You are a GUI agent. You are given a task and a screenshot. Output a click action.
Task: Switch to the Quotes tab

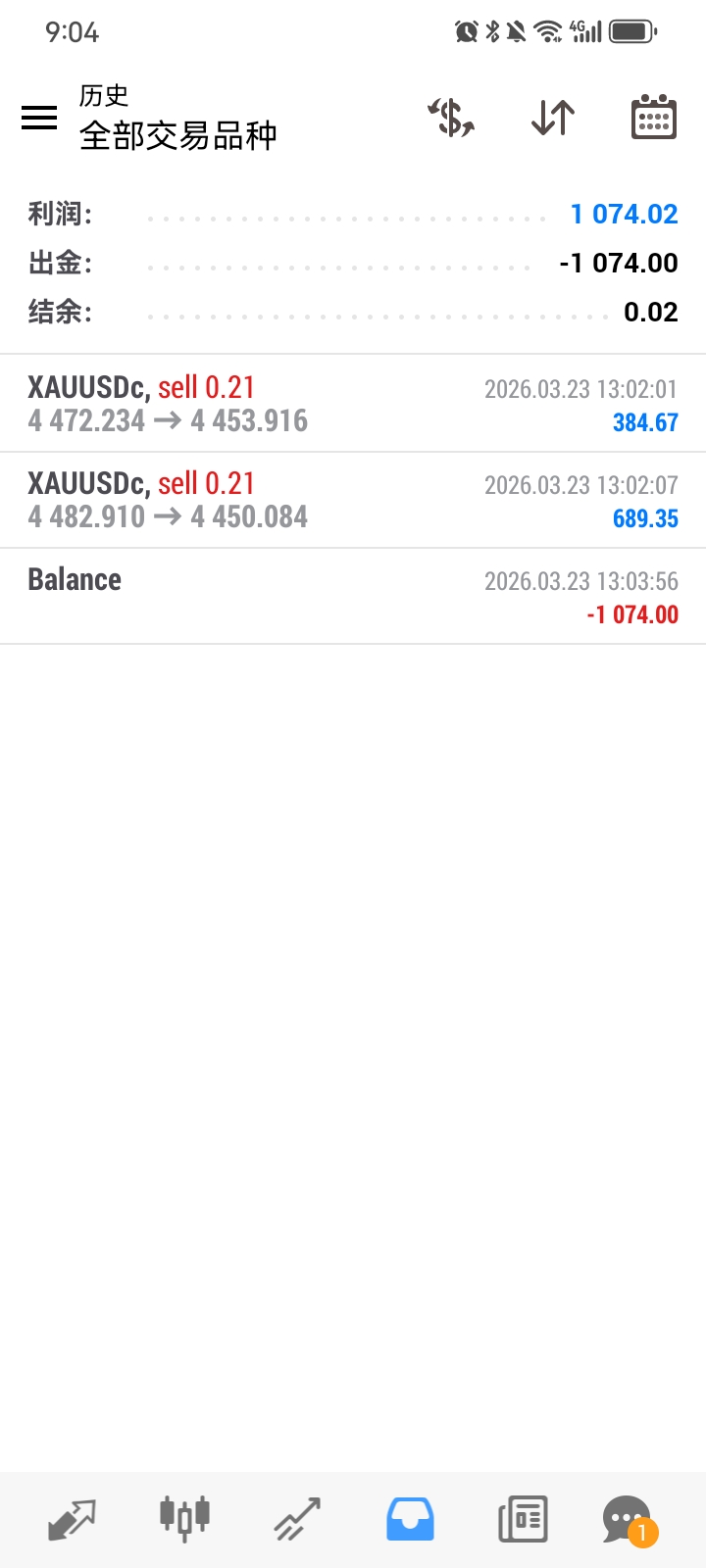pyautogui.click(x=72, y=1520)
